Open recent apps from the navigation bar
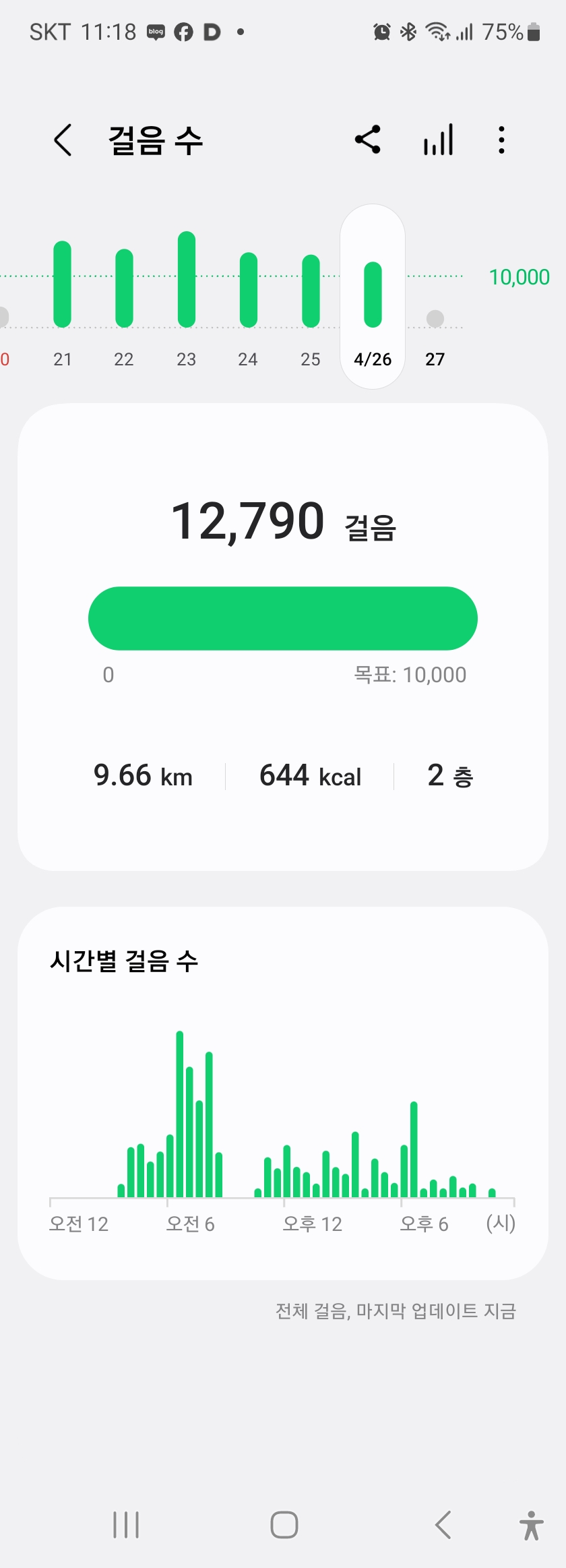This screenshot has height=1568, width=566. point(126,1525)
